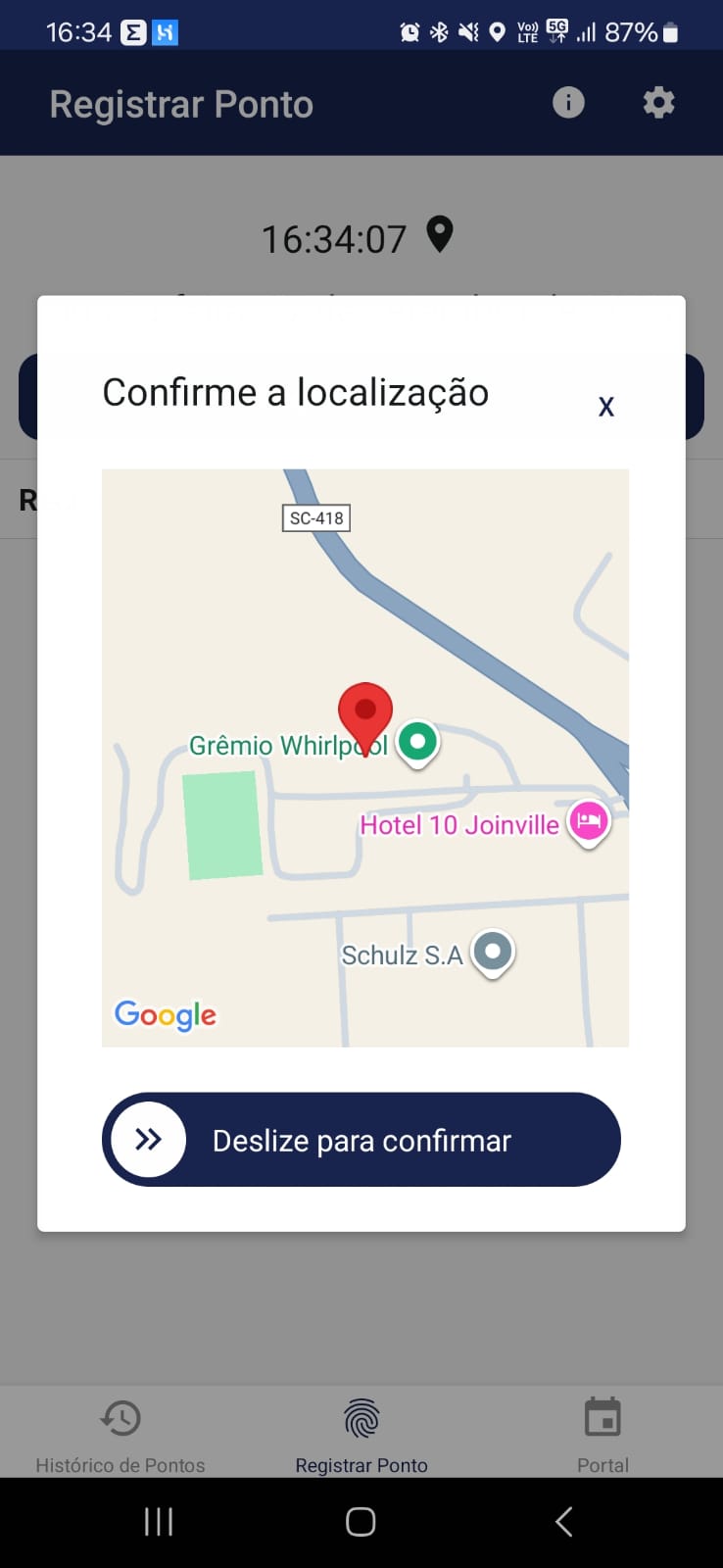The height and width of the screenshot is (1568, 723).
Task: Dismiss the dialog with the X
Action: (x=605, y=405)
